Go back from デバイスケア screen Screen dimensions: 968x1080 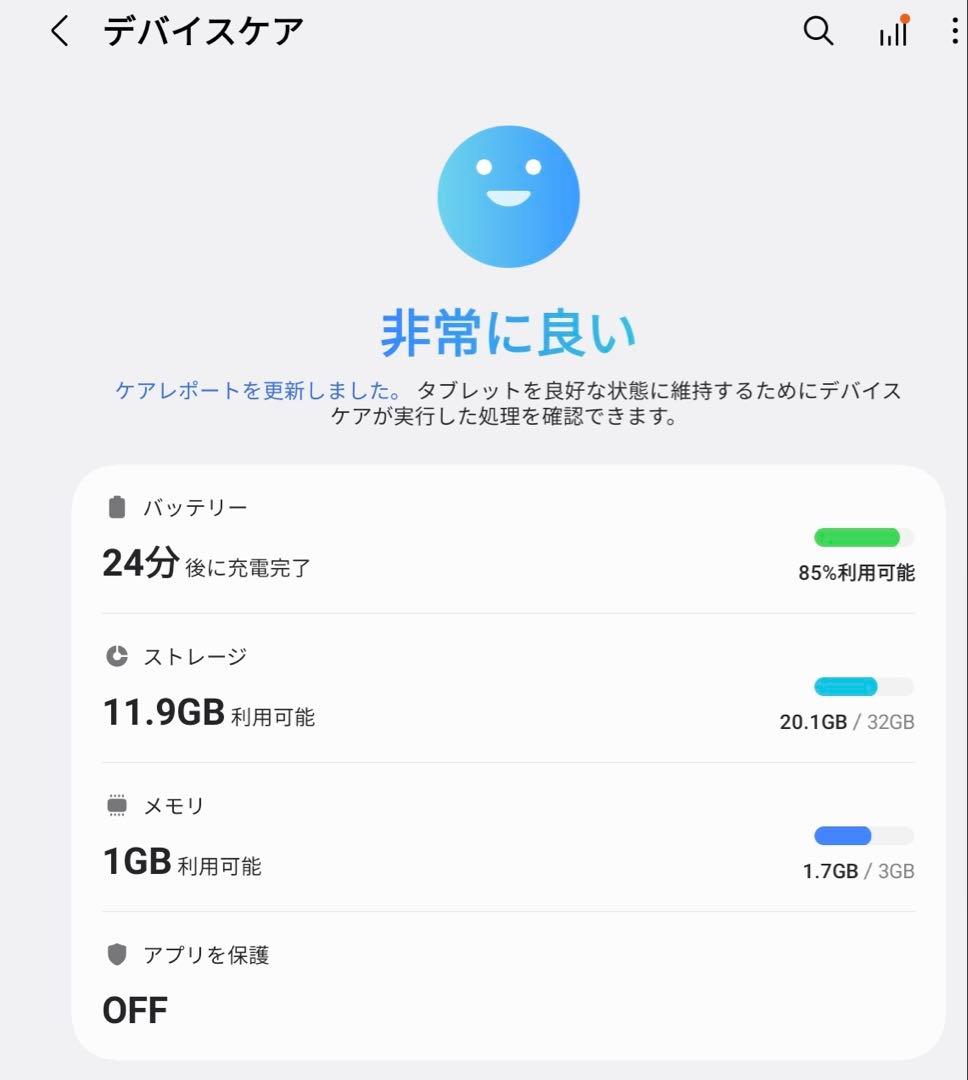[x=60, y=32]
